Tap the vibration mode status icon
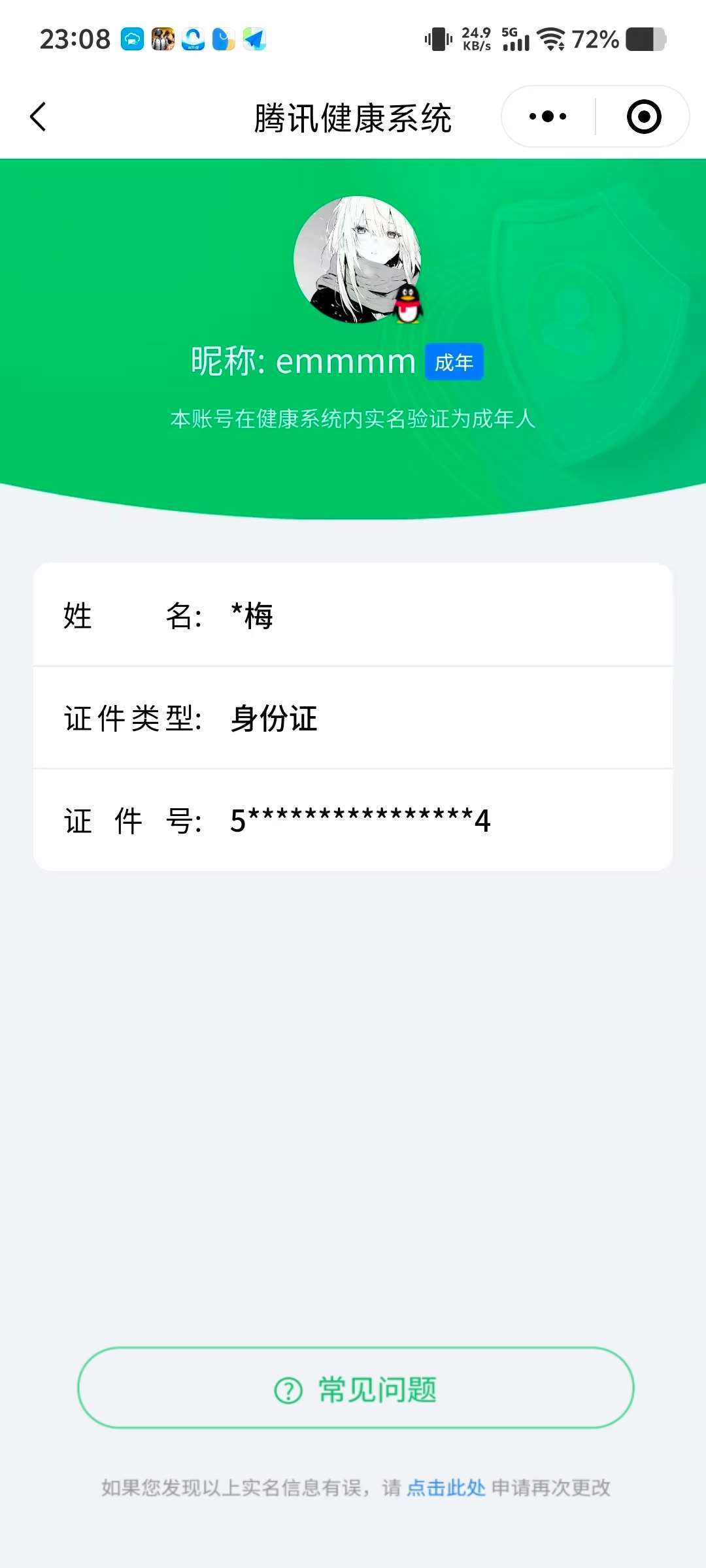This screenshot has height=1568, width=706. click(x=437, y=39)
